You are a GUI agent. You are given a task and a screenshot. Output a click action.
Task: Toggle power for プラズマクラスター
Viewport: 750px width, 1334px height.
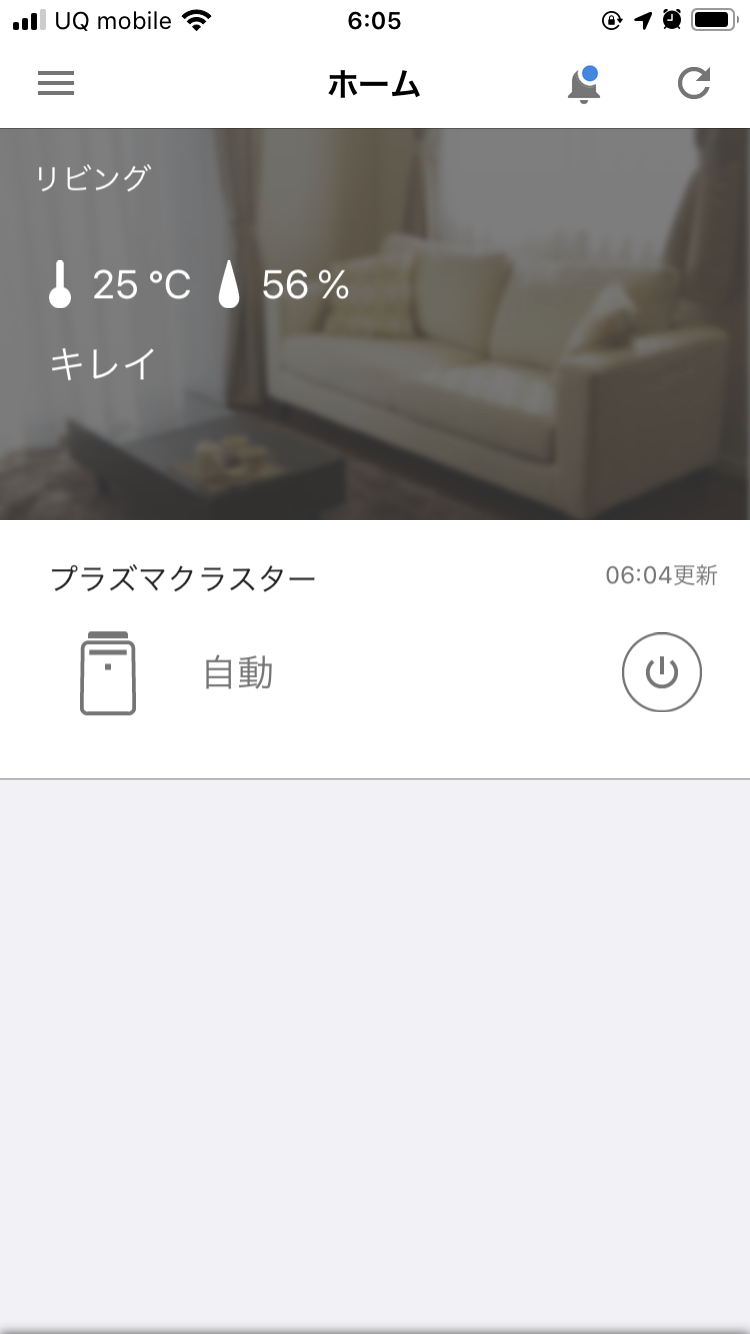coord(661,672)
